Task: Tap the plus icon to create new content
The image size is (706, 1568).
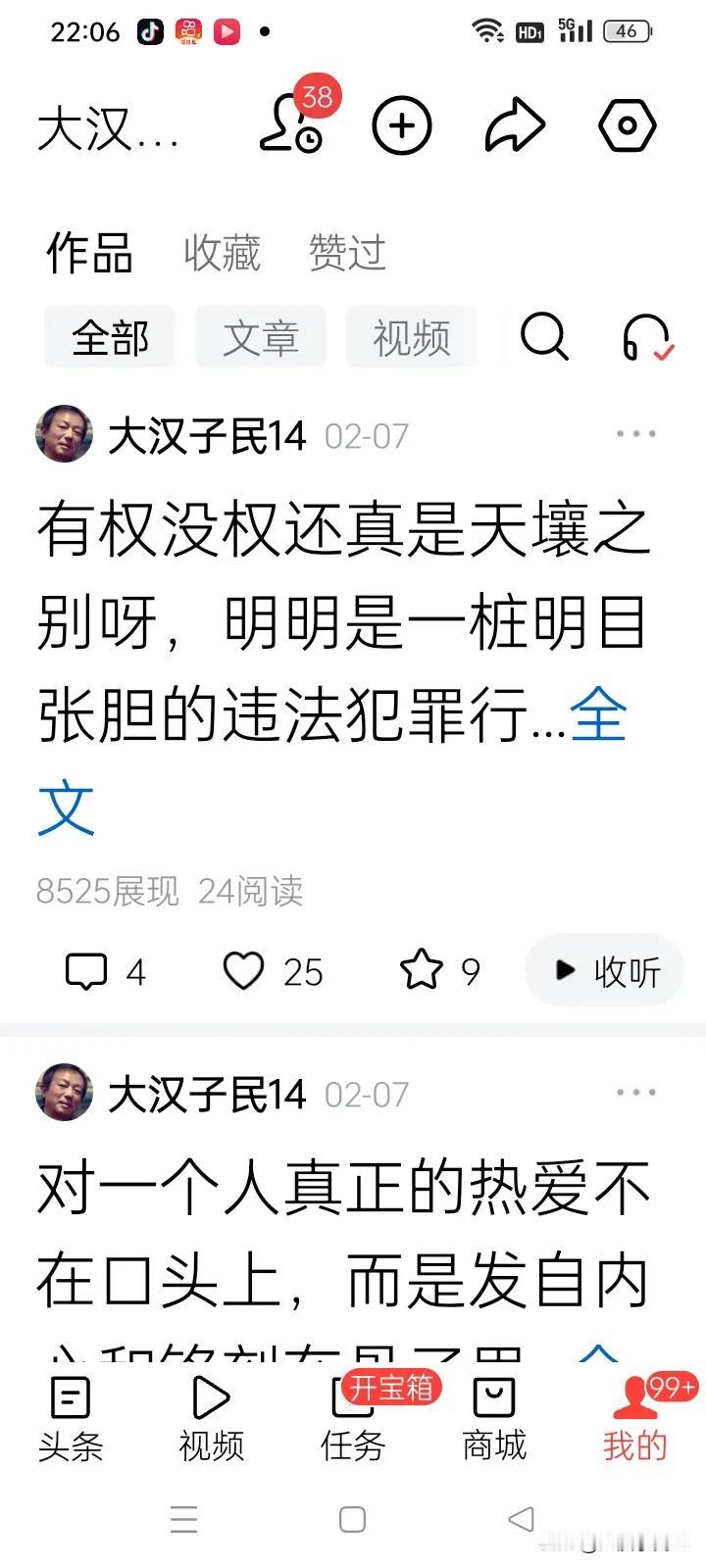Action: (x=401, y=125)
